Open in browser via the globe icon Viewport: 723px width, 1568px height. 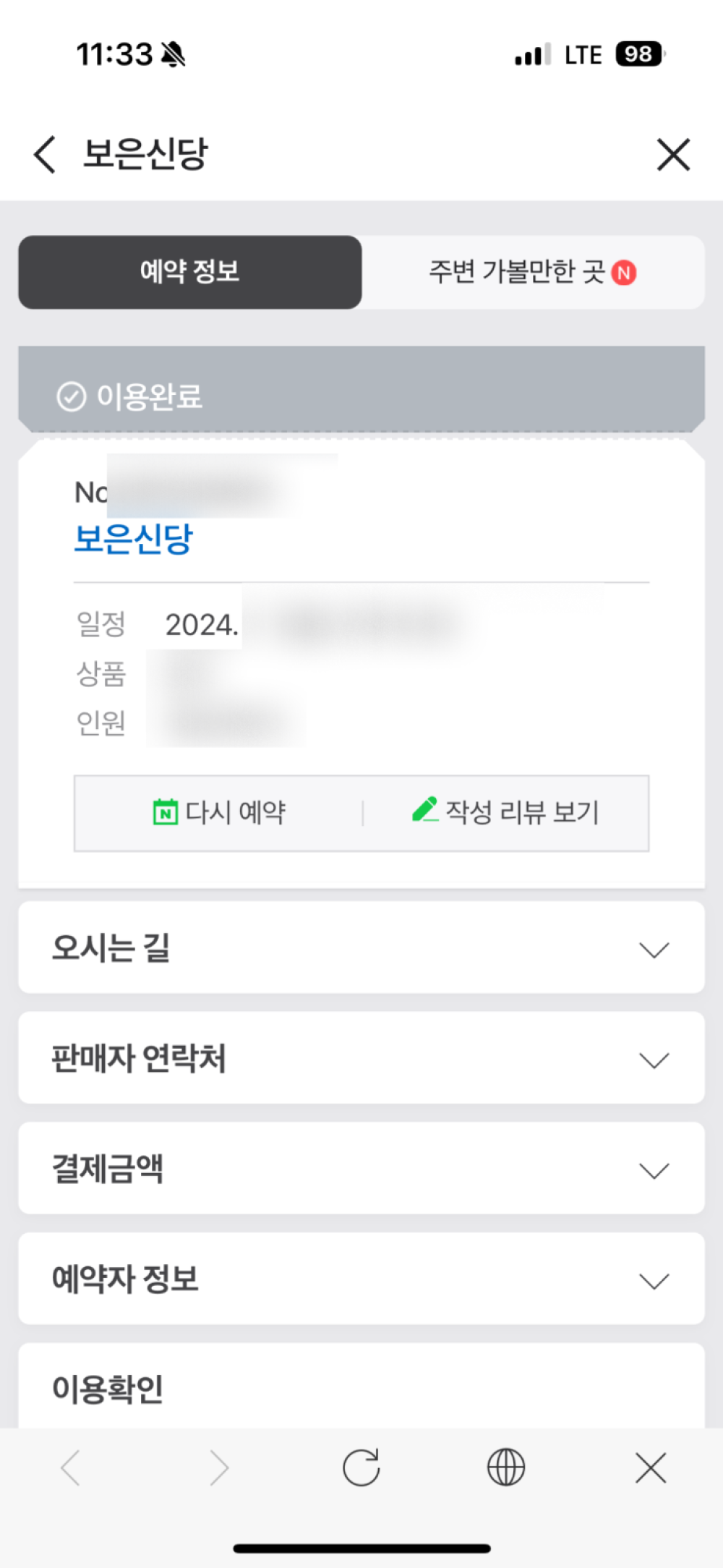tap(506, 1468)
